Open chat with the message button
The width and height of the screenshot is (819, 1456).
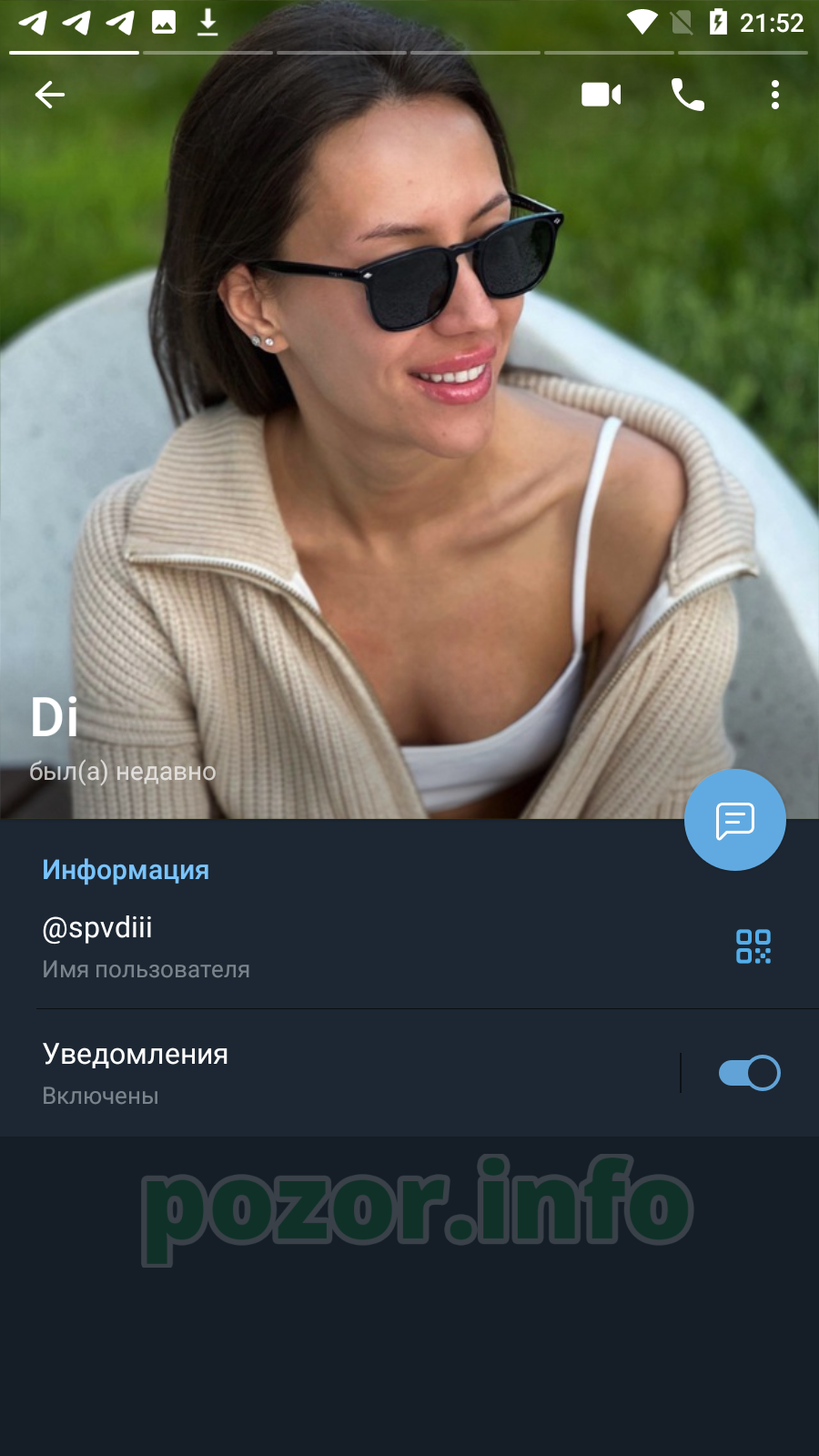coord(735,820)
